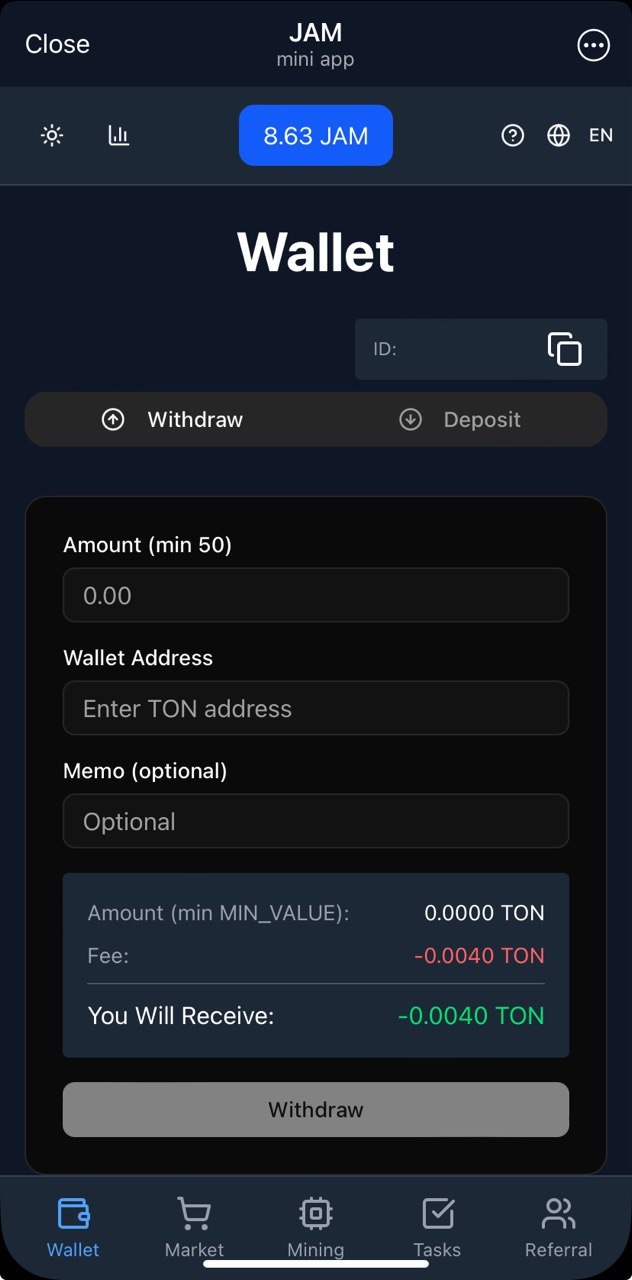Switch to the Tasks tab
This screenshot has height=1280, width=632.
coord(437,1227)
